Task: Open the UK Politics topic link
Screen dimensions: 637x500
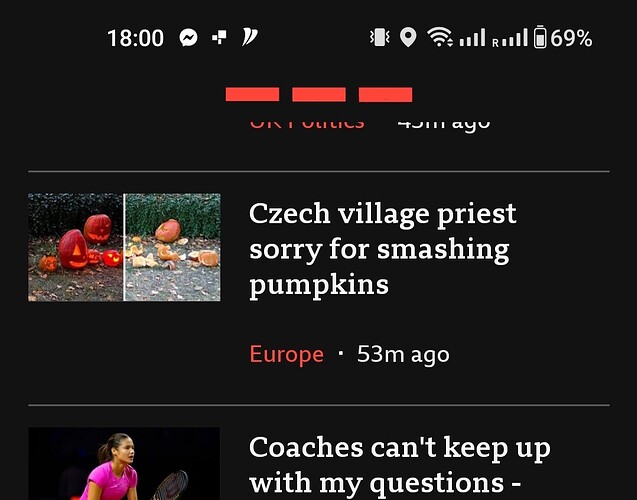Action: (306, 123)
